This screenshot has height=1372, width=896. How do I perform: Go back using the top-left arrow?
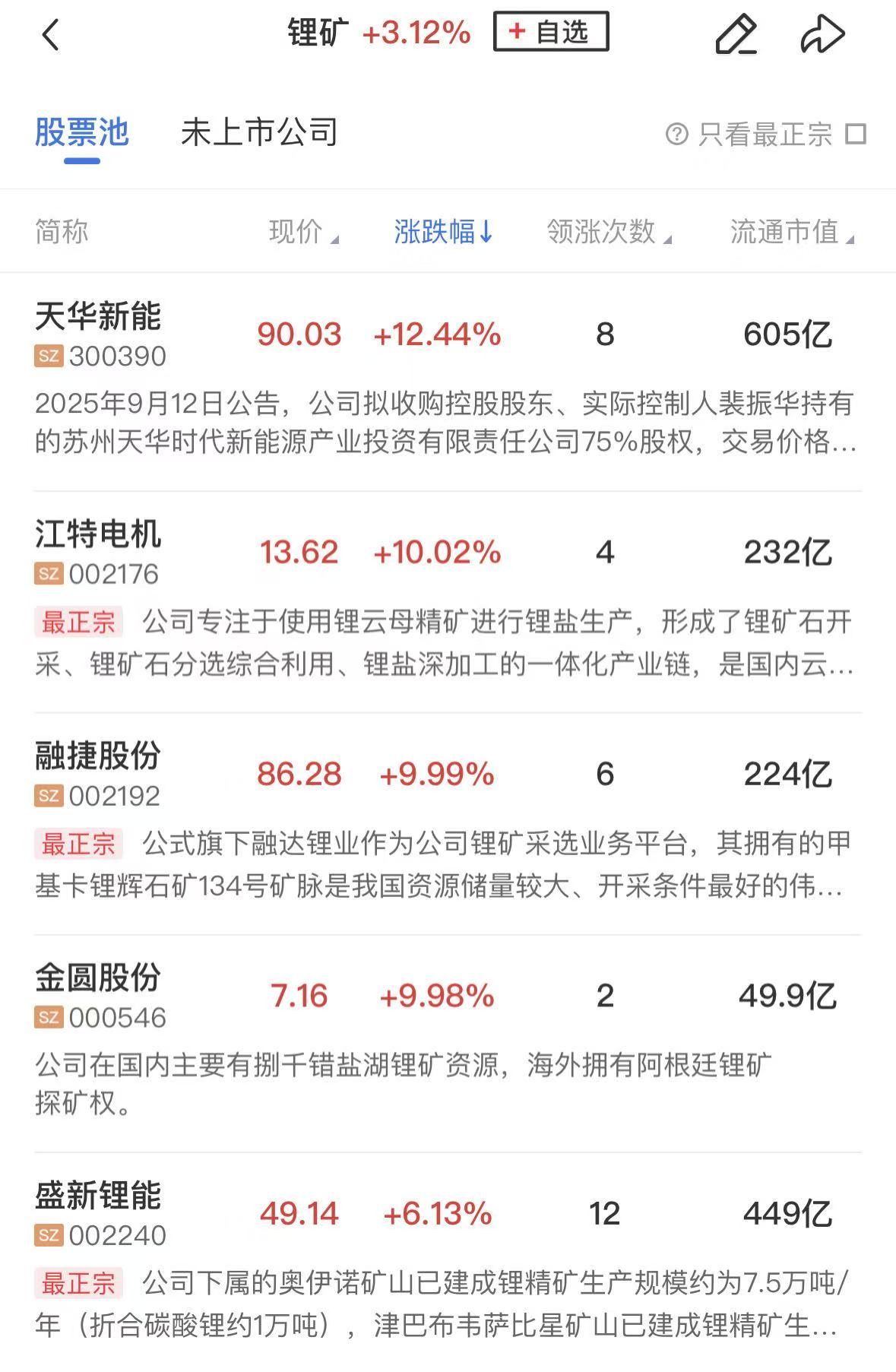tap(50, 35)
